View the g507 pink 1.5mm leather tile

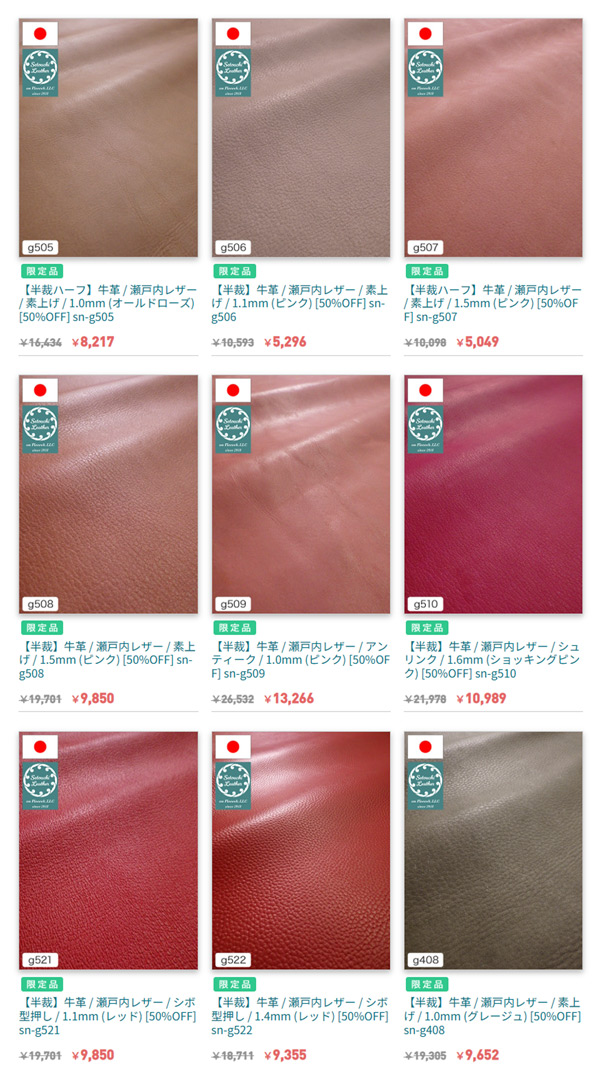click(493, 138)
